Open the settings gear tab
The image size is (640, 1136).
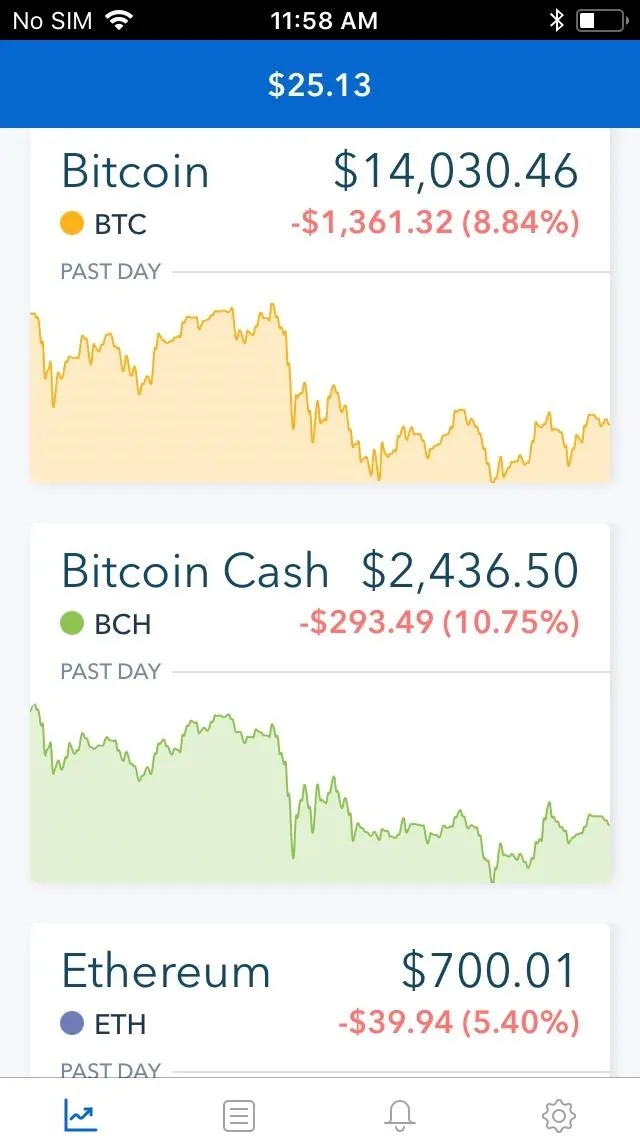(559, 1116)
